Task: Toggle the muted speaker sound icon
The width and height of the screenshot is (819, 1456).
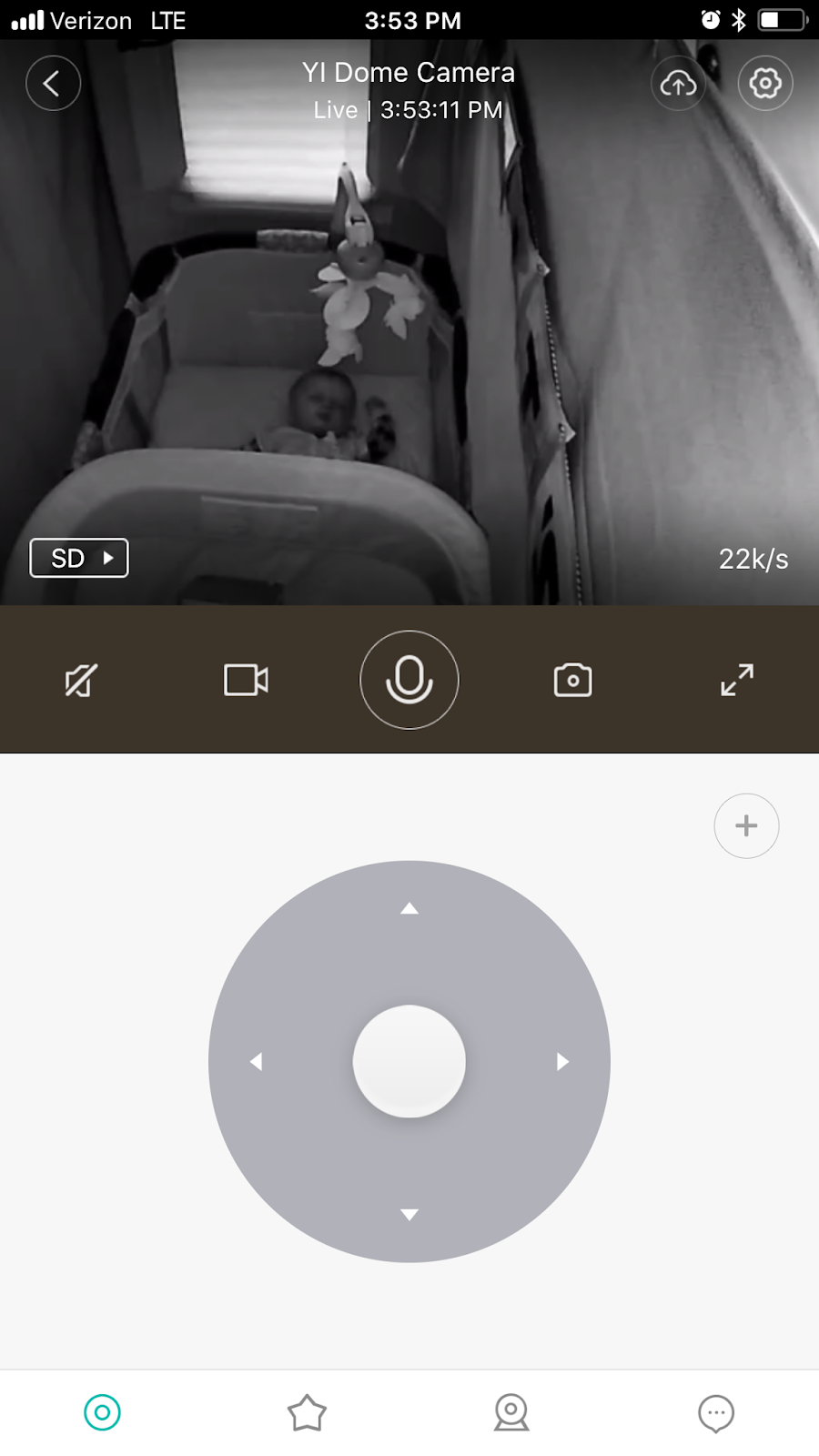Action: click(x=80, y=680)
